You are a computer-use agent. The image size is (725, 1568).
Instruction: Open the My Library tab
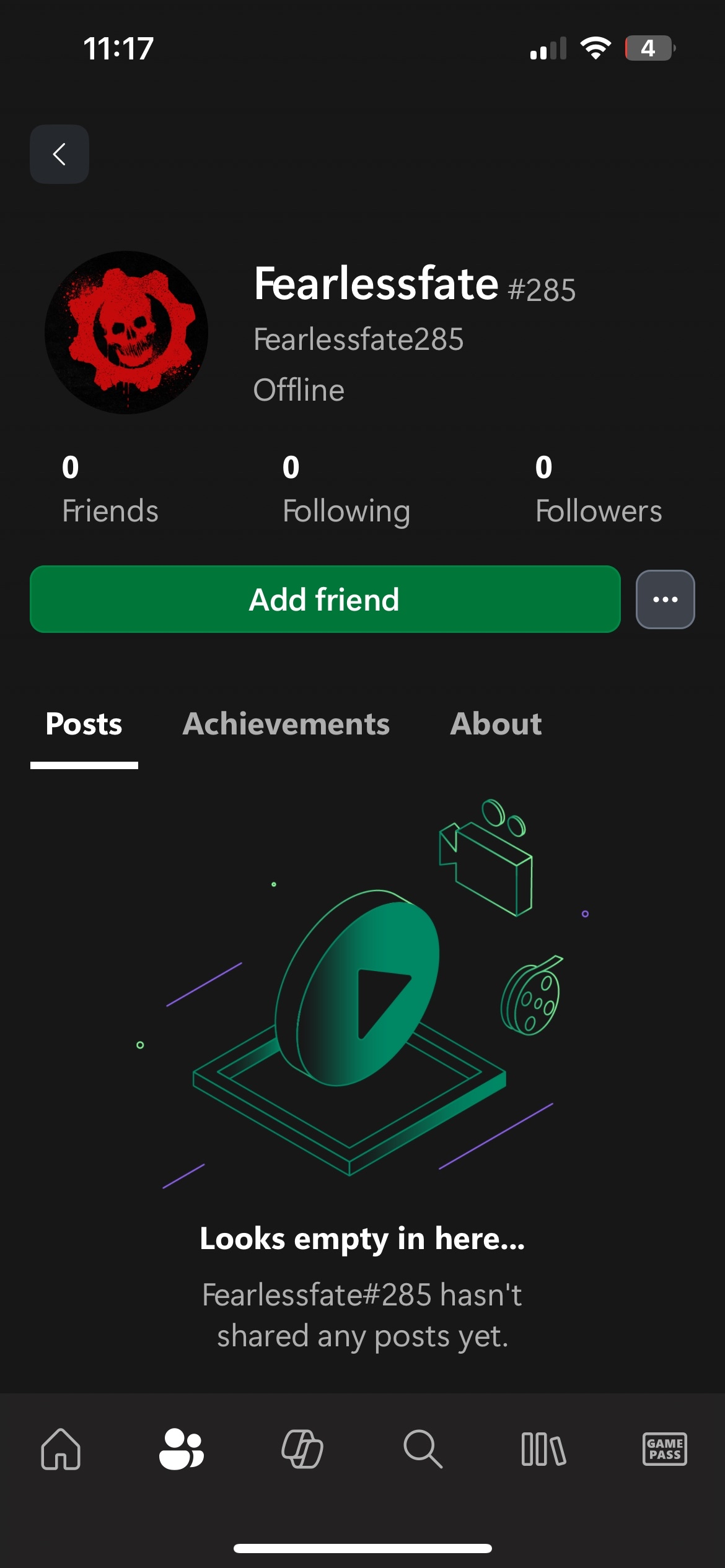pyautogui.click(x=543, y=1449)
